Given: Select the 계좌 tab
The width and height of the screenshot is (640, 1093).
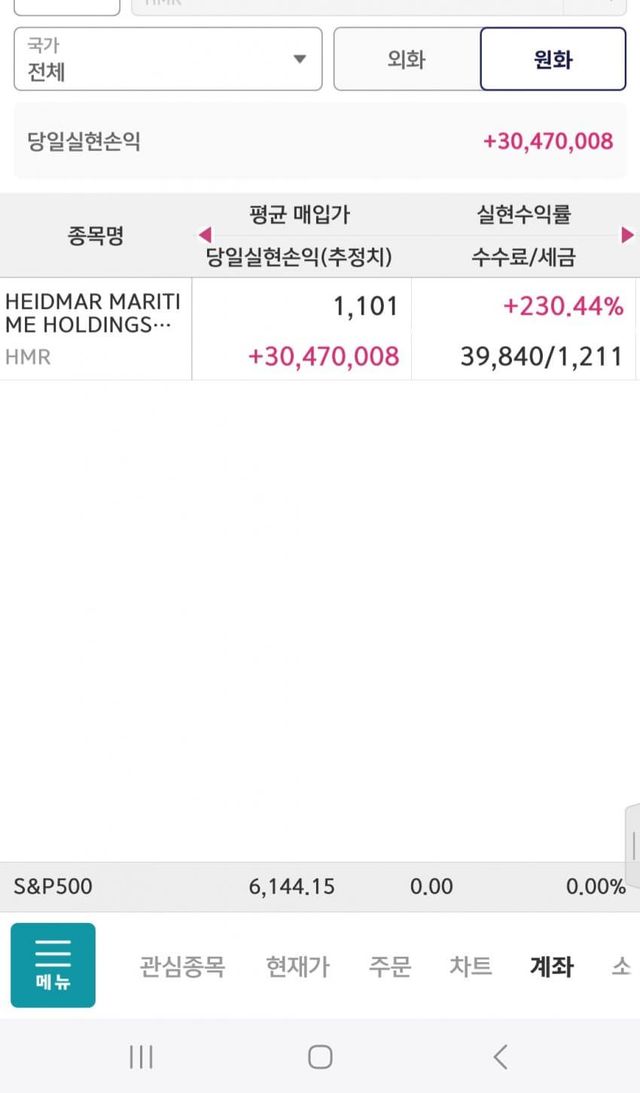Looking at the screenshot, I should (551, 967).
